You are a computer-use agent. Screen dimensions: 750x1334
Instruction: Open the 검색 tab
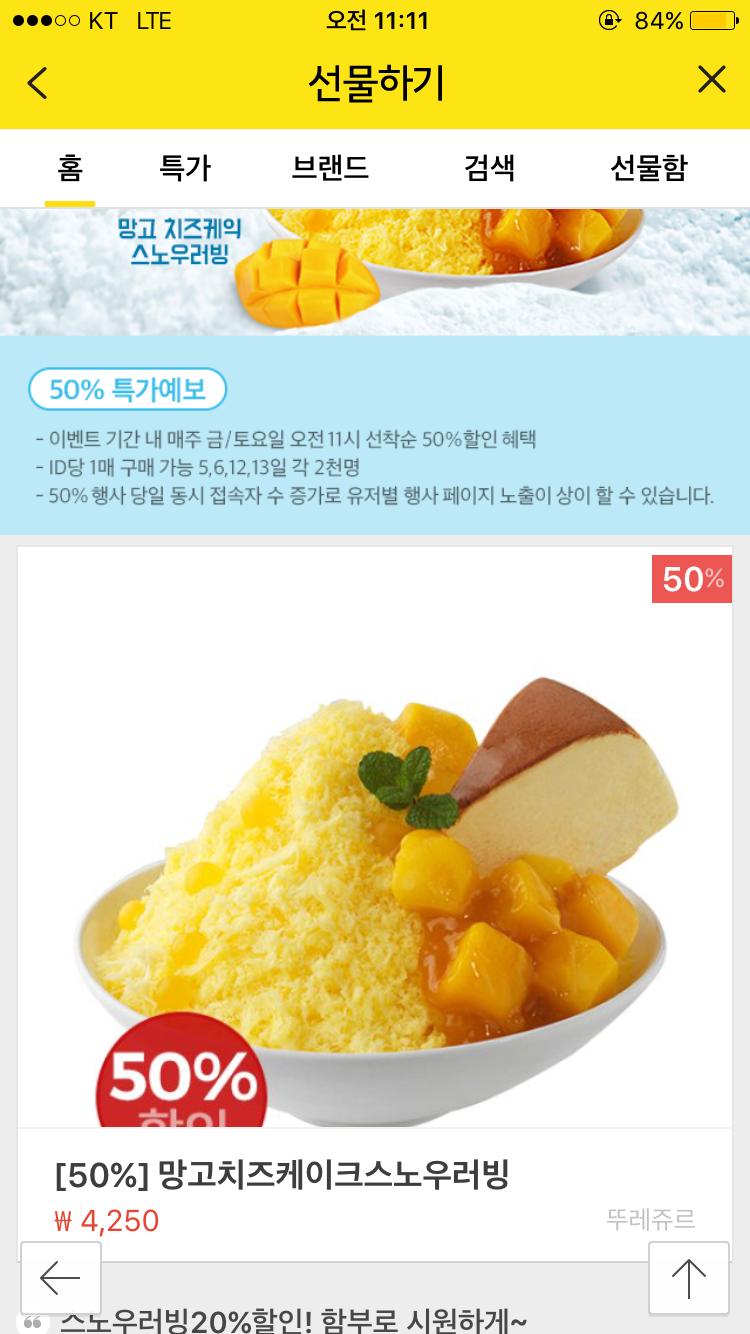[489, 168]
